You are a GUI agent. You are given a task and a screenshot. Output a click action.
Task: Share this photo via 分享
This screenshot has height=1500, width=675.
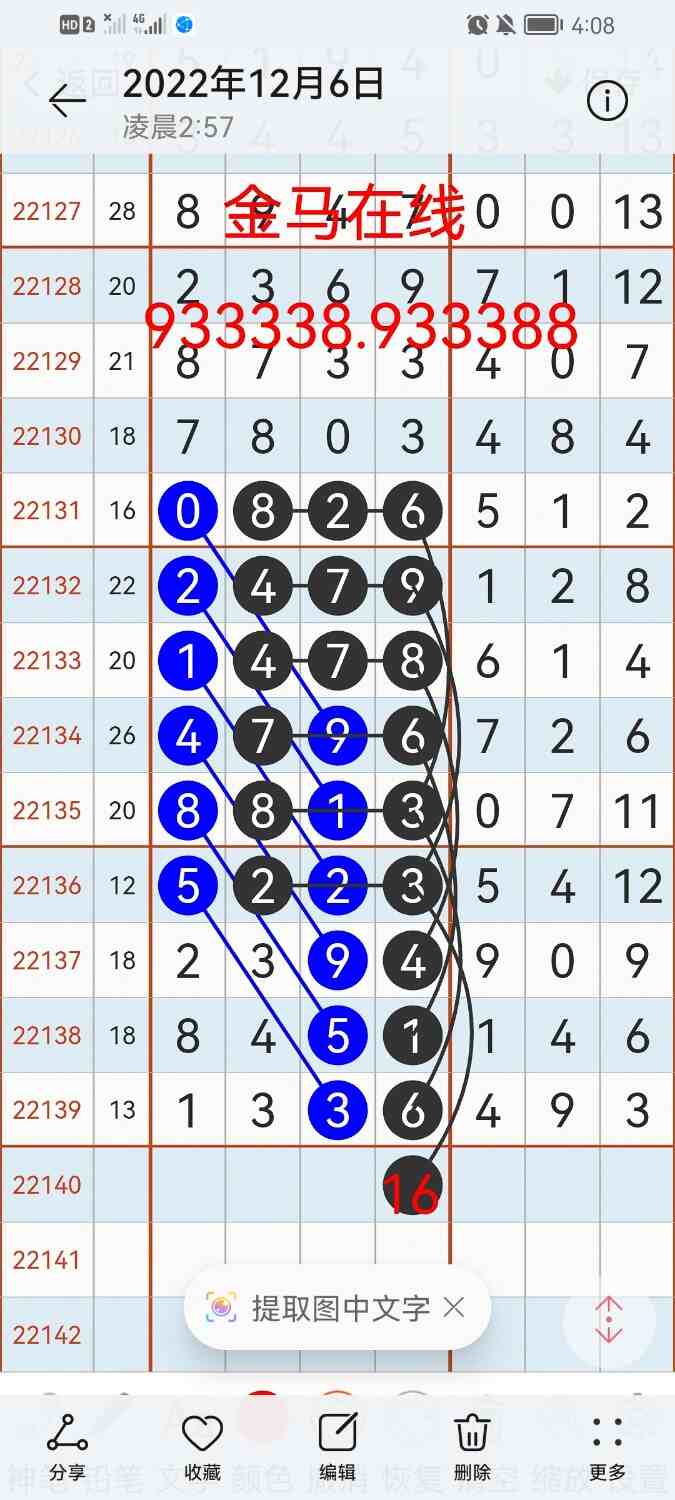click(67, 1445)
